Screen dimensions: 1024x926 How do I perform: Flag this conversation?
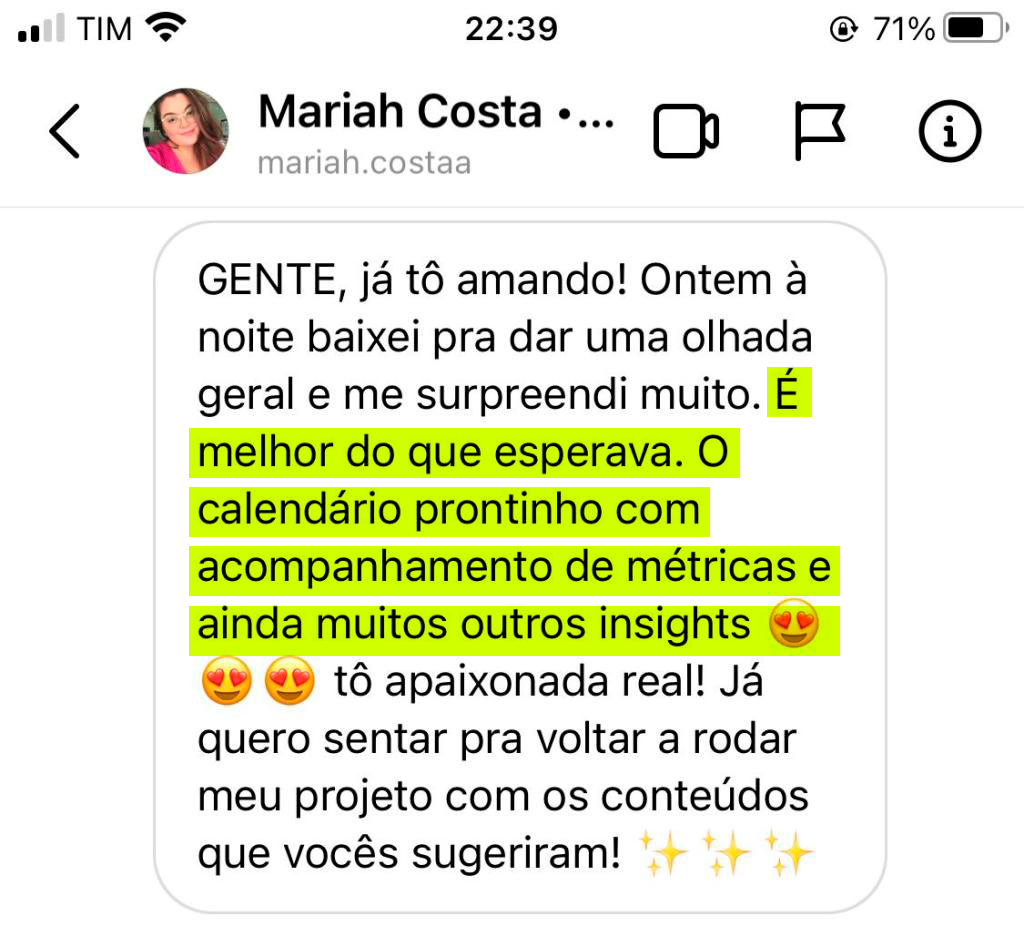(x=820, y=131)
